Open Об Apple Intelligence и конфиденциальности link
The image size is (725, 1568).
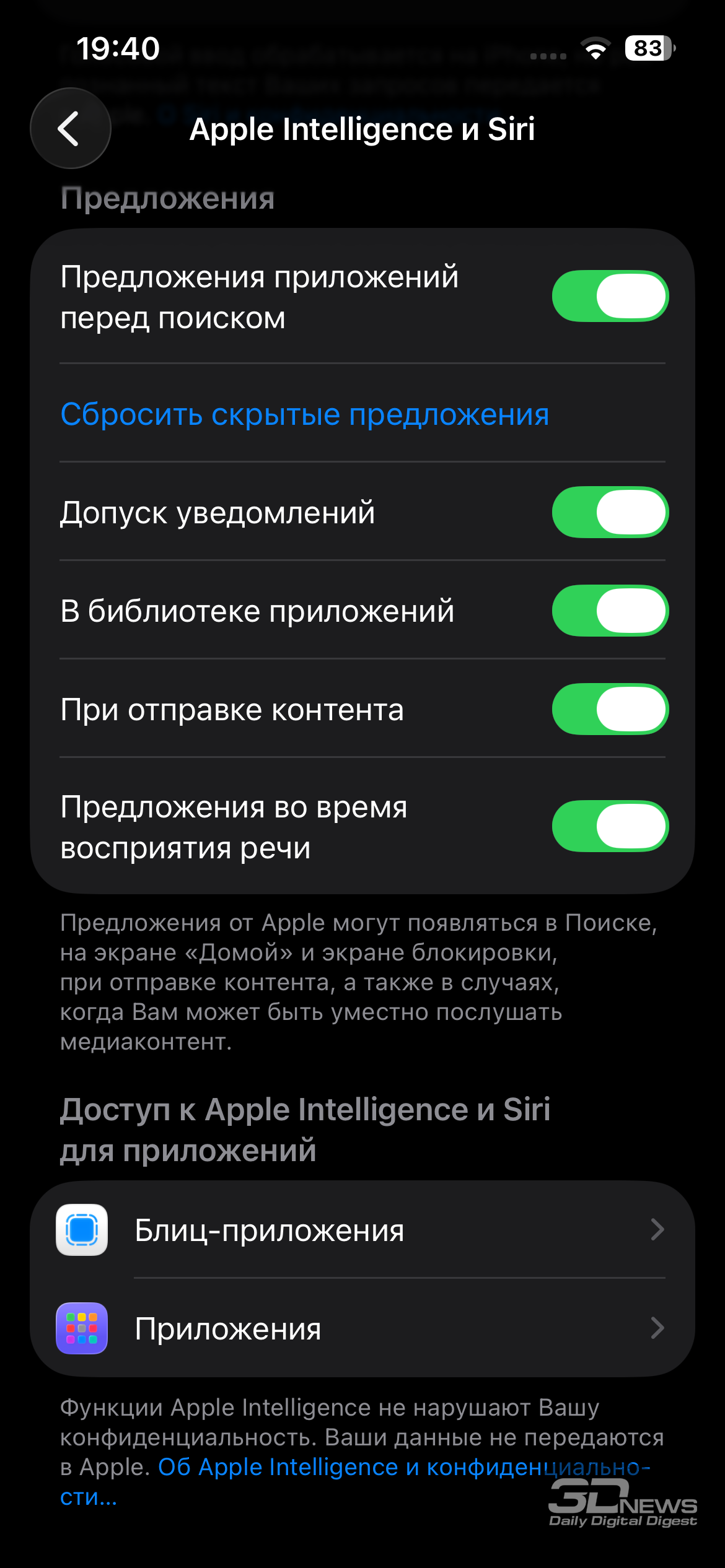403,1468
